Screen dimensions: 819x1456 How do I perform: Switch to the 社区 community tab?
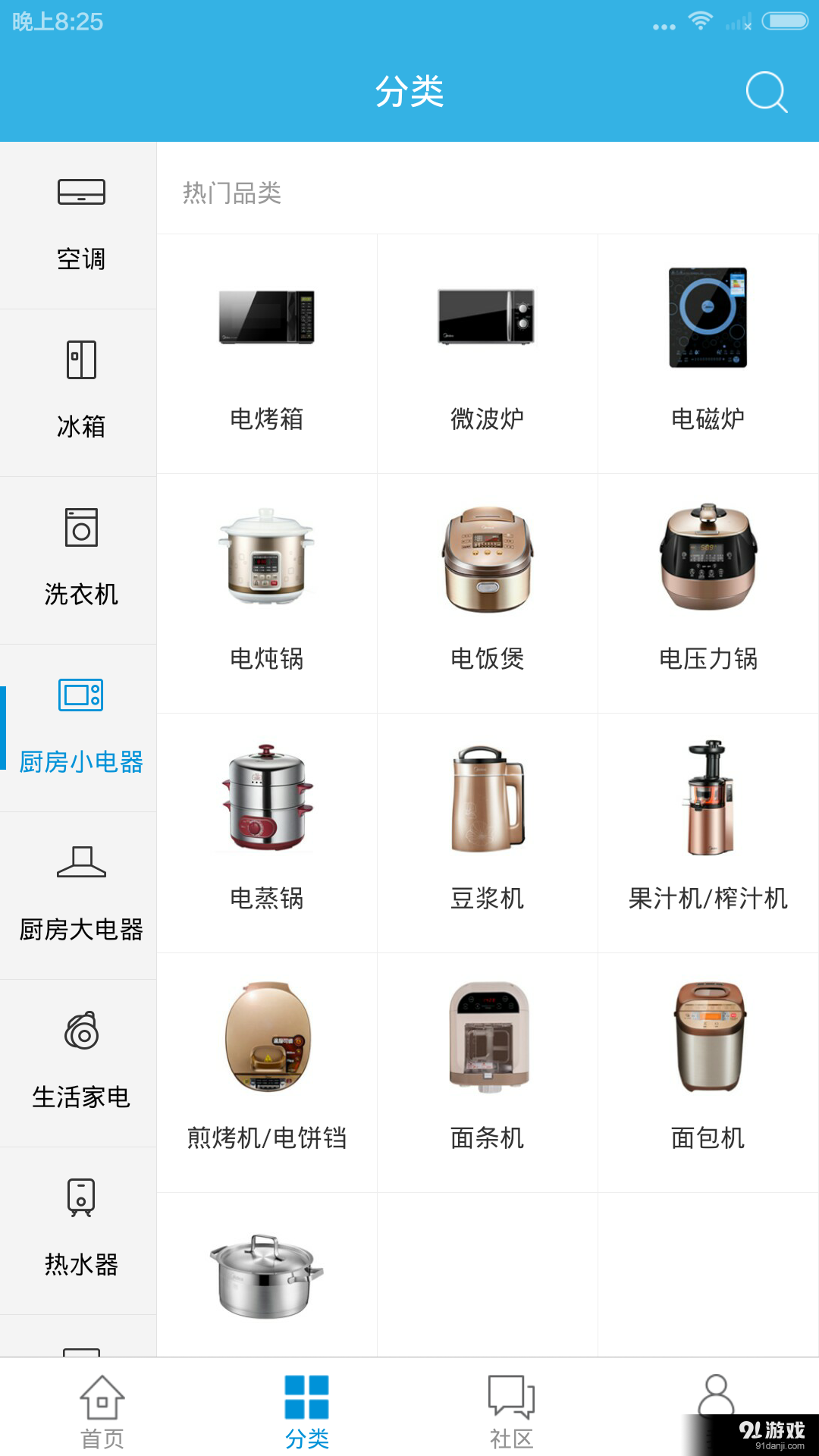[512, 1407]
